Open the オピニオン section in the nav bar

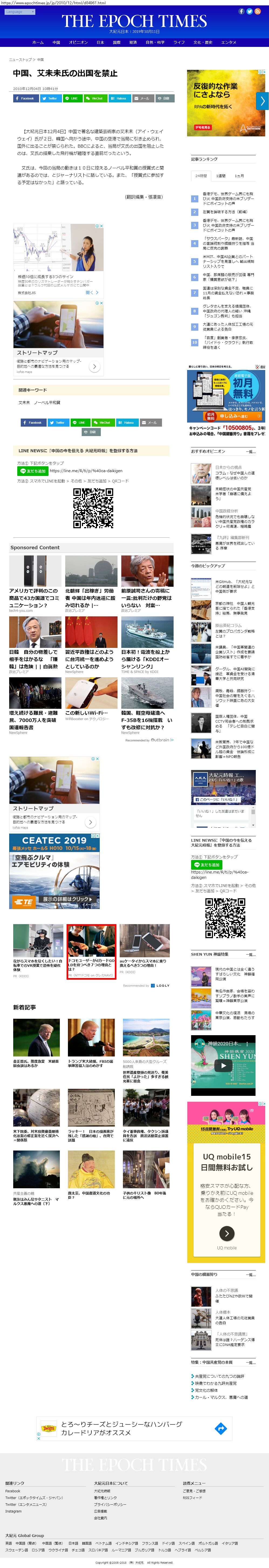(x=78, y=43)
